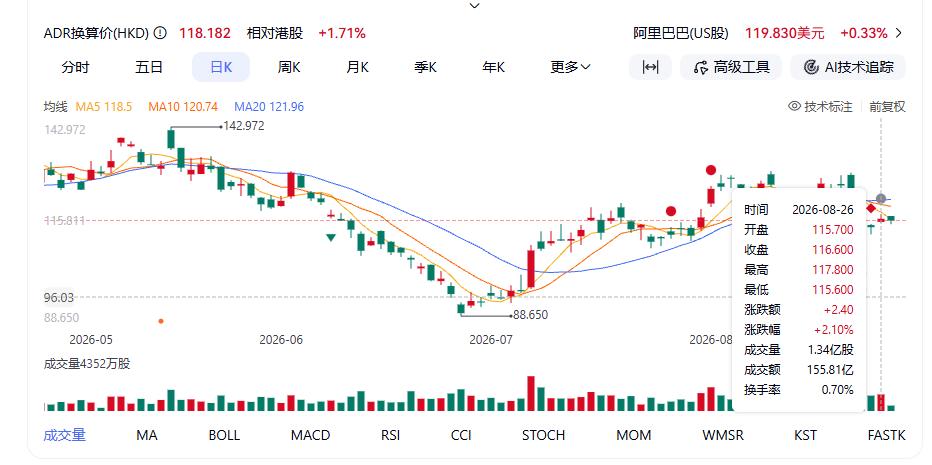Viewport: 932px width, 465px height.
Task: Change the 前复权 adjustment setting
Action: 887,107
